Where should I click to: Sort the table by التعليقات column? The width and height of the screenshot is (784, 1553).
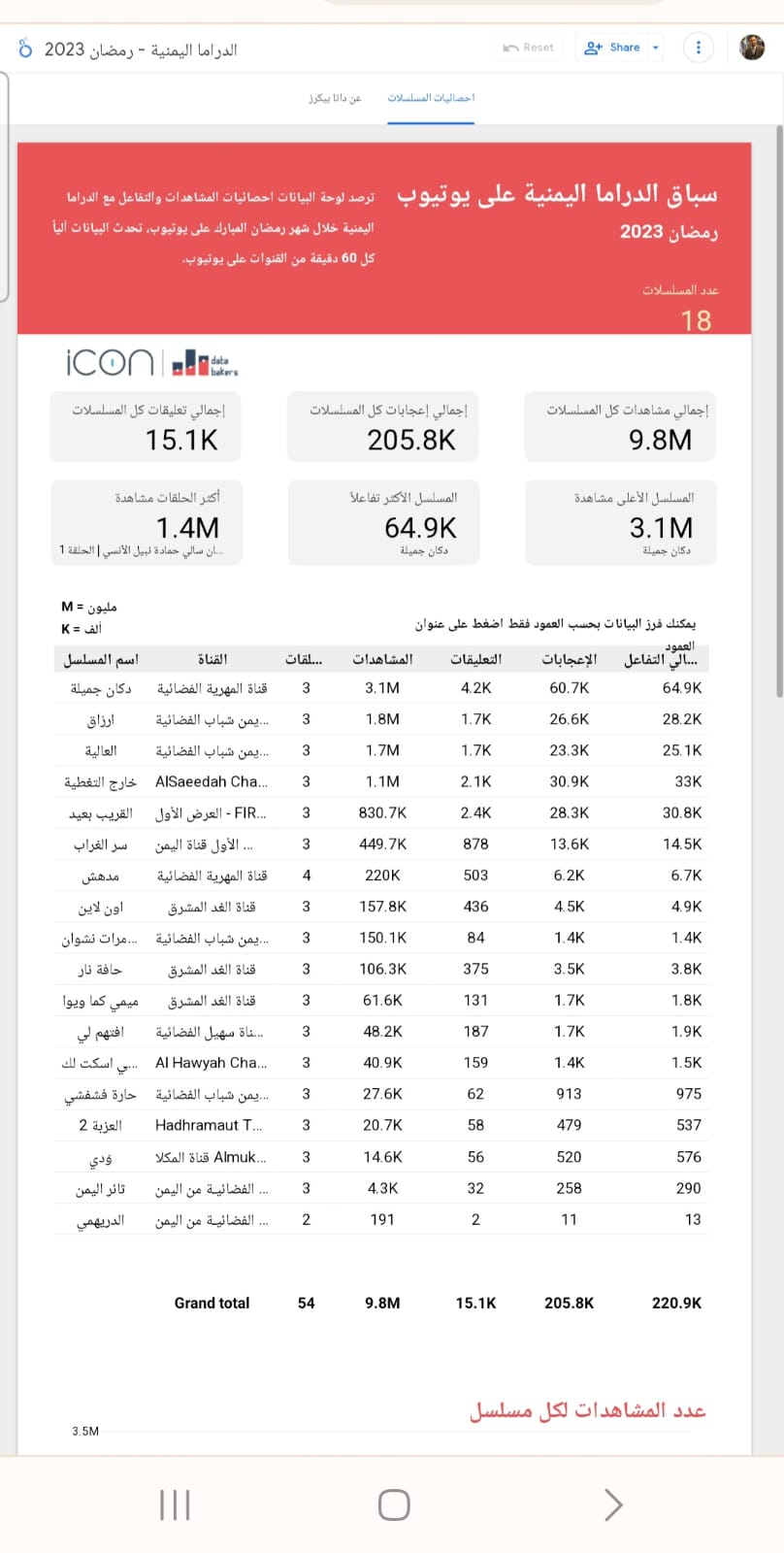[475, 659]
